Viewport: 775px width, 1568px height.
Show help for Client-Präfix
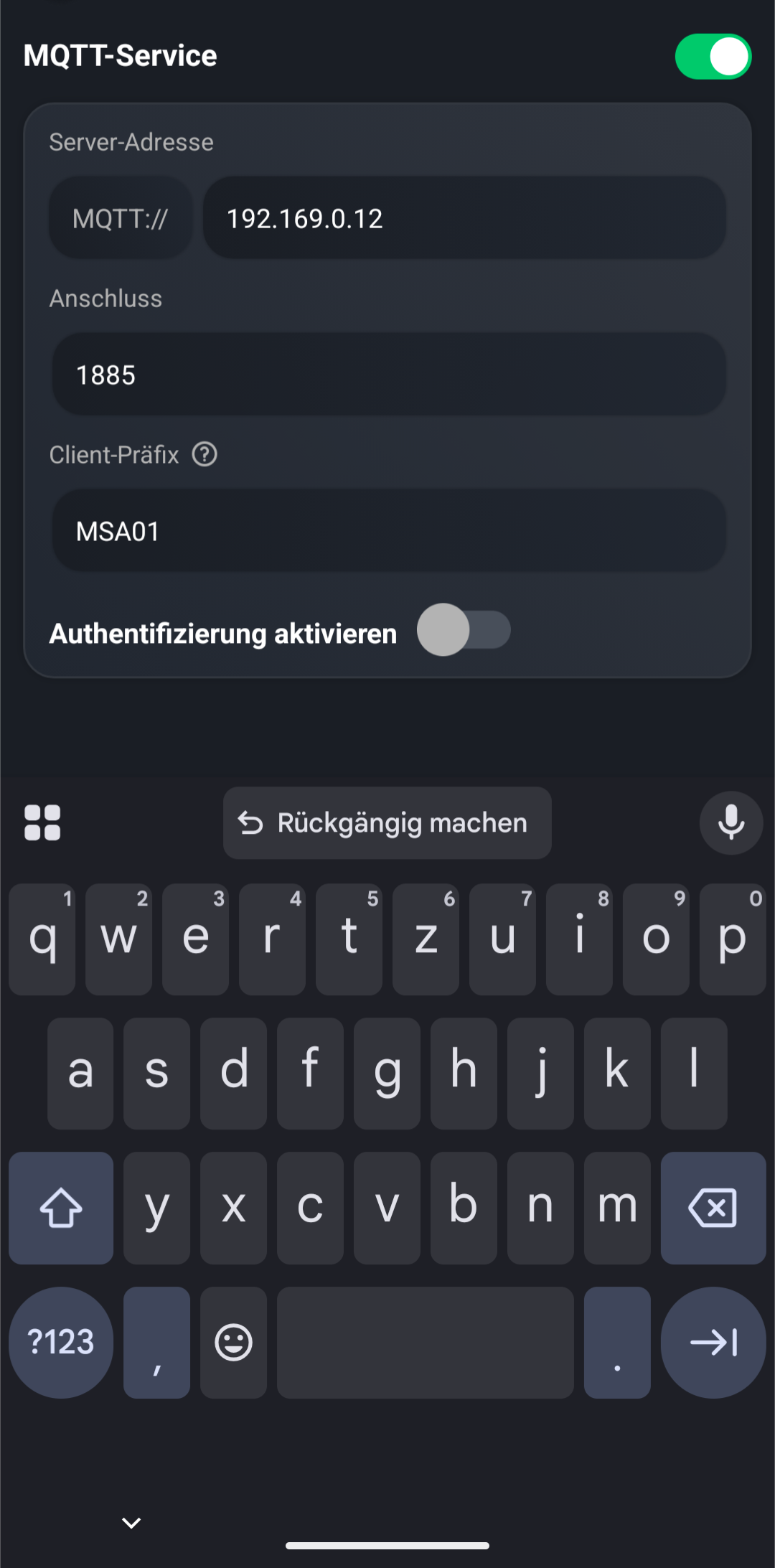pyautogui.click(x=205, y=454)
